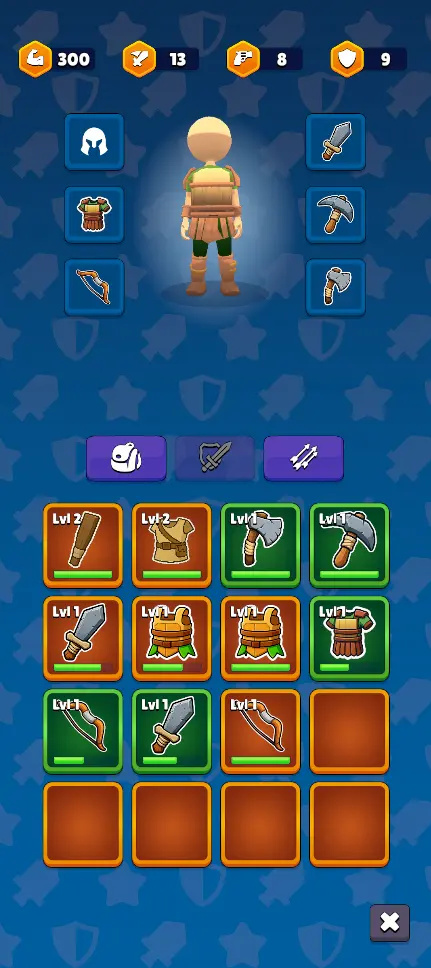Pick the Lvl 1 axe in inventory
This screenshot has height=968, width=431.
tap(261, 545)
